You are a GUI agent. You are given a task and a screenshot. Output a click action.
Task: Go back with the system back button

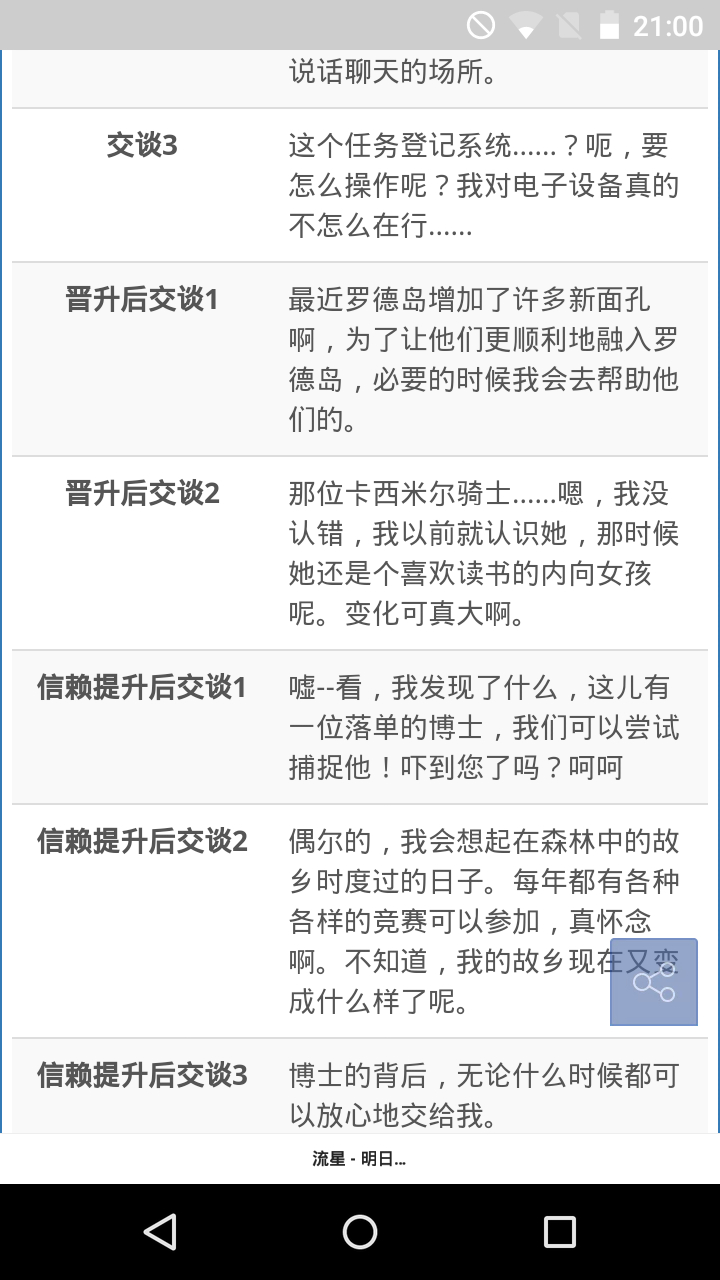point(160,1232)
